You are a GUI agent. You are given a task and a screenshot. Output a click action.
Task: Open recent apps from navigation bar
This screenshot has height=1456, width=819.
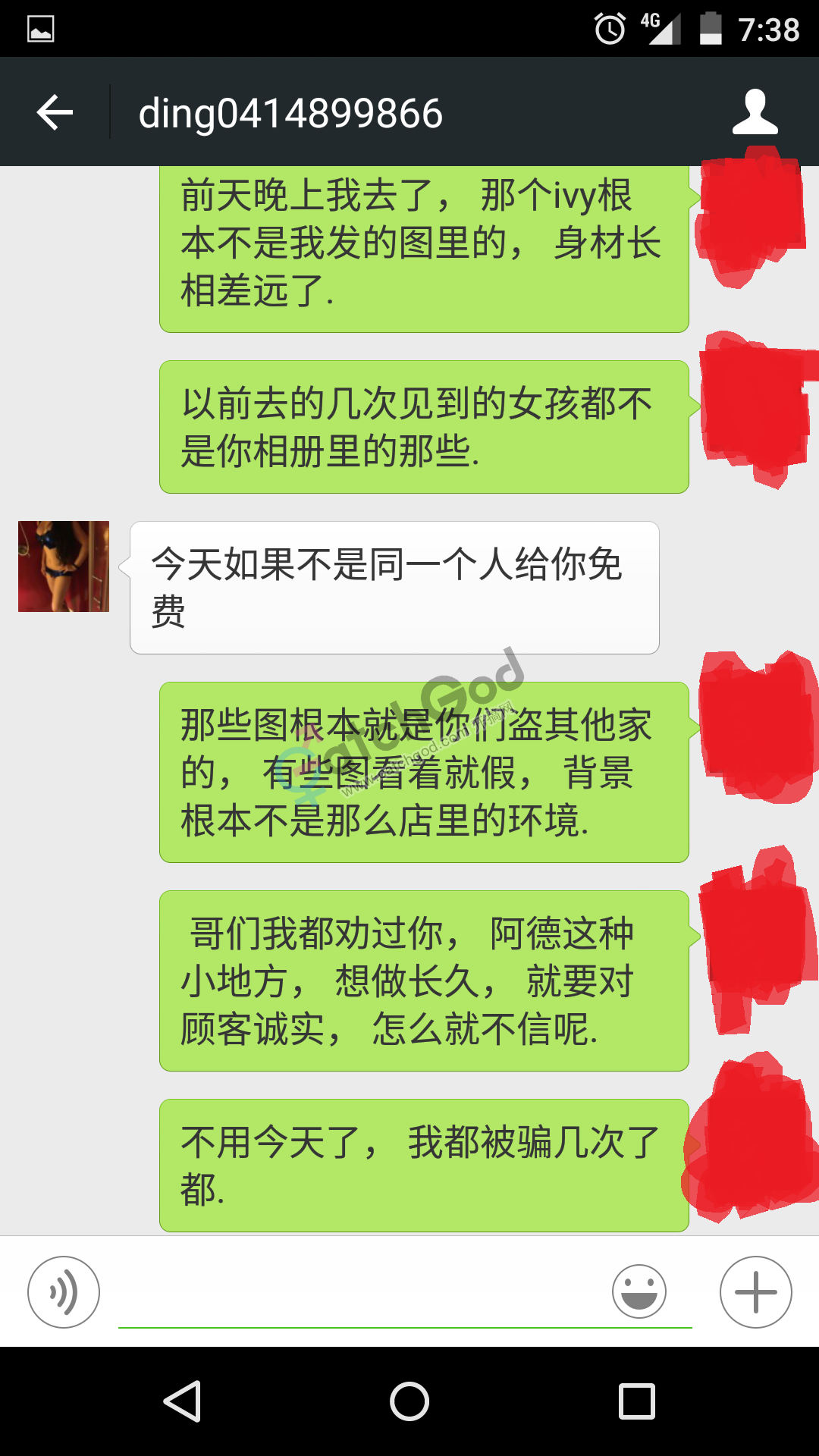click(637, 1401)
